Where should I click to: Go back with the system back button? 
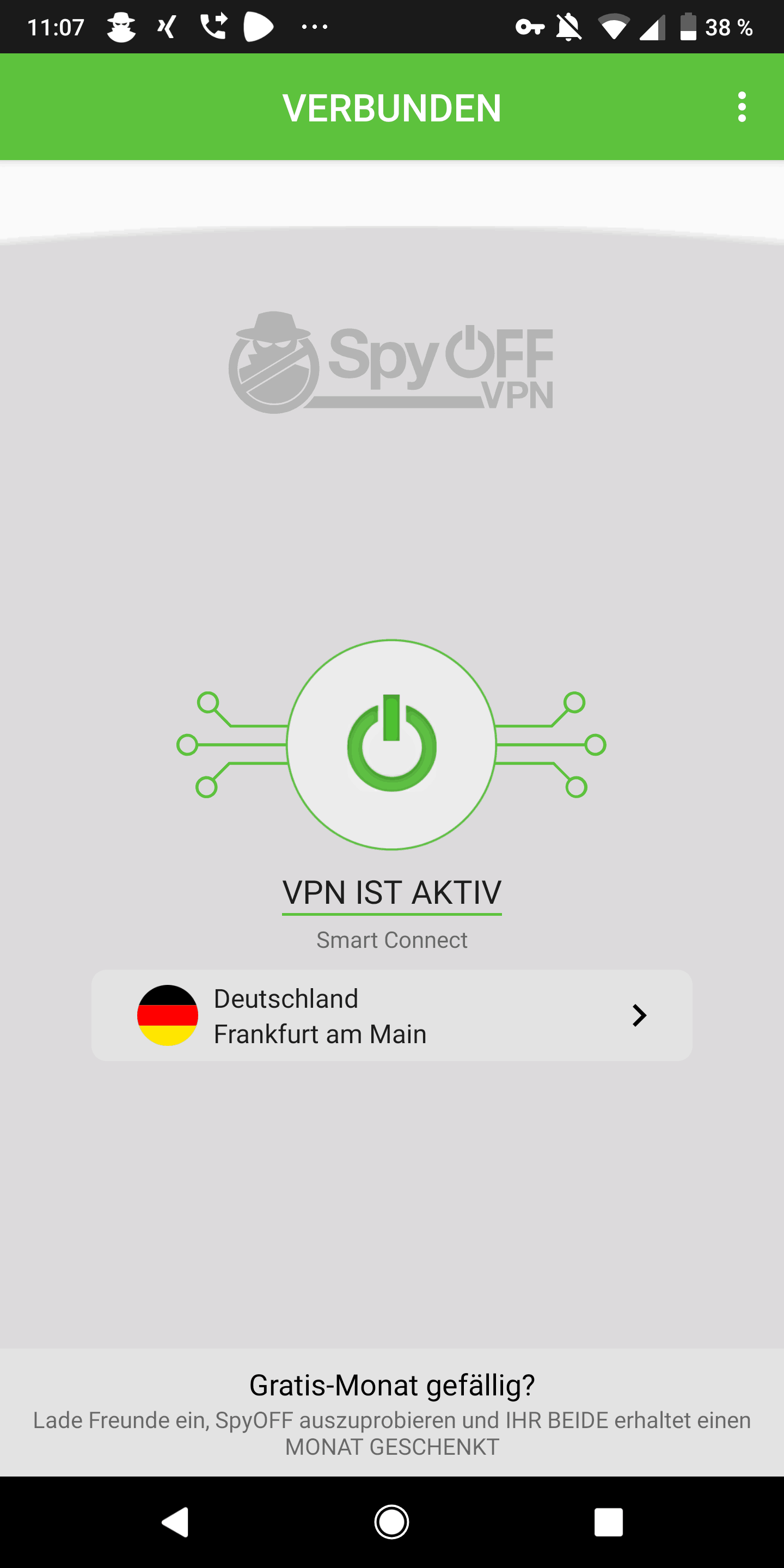coord(175,1522)
